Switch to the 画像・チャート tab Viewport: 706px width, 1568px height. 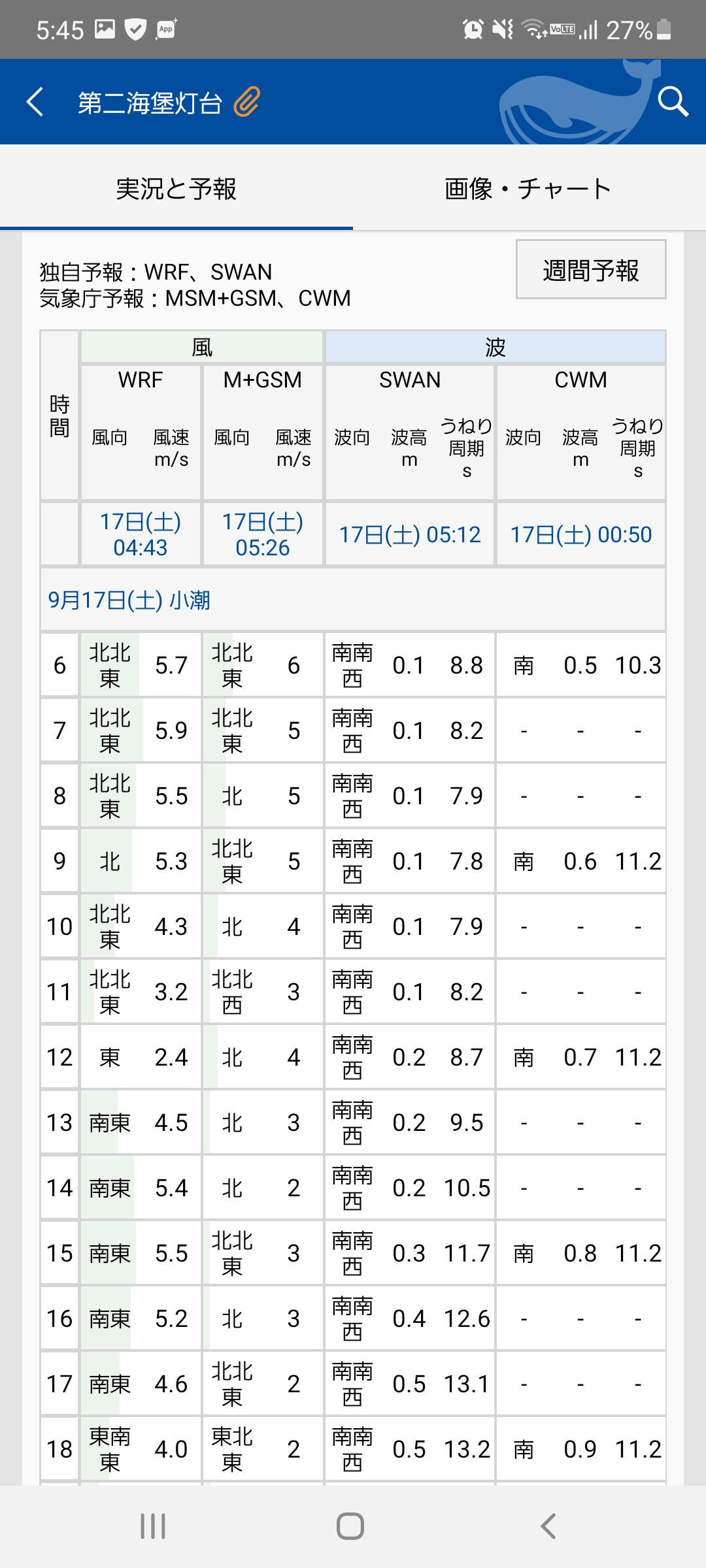(x=529, y=188)
